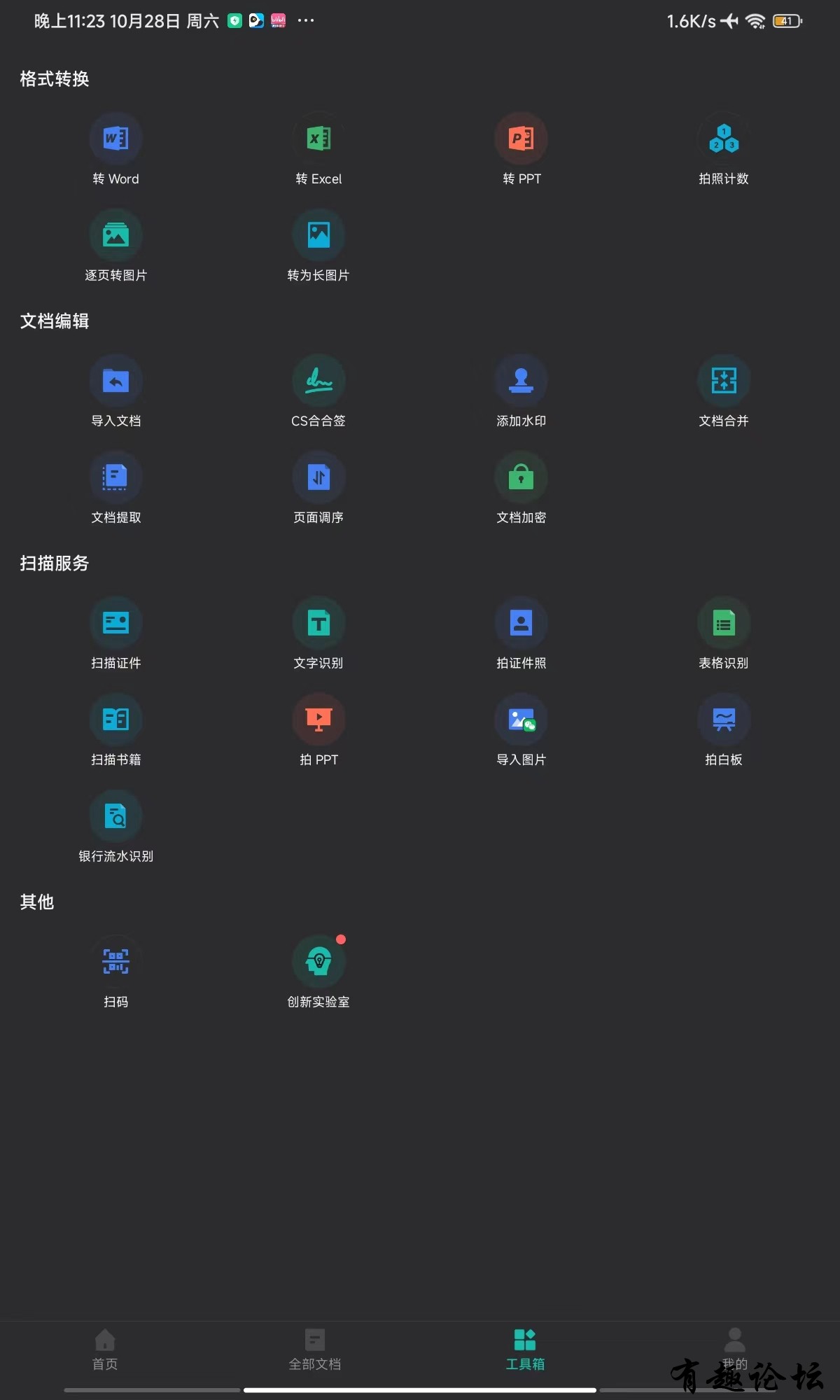
Task: Open 文档加密 encryption tool
Action: (521, 478)
